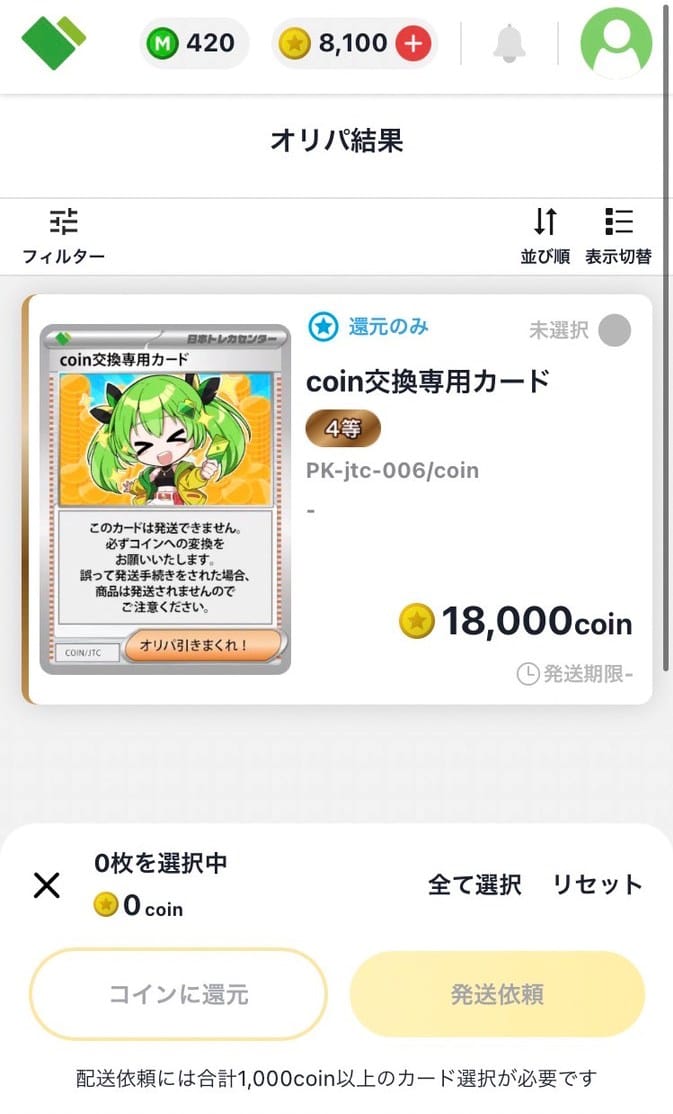673x1114 pixels.
Task: Open the profile avatar
Action: tap(616, 43)
